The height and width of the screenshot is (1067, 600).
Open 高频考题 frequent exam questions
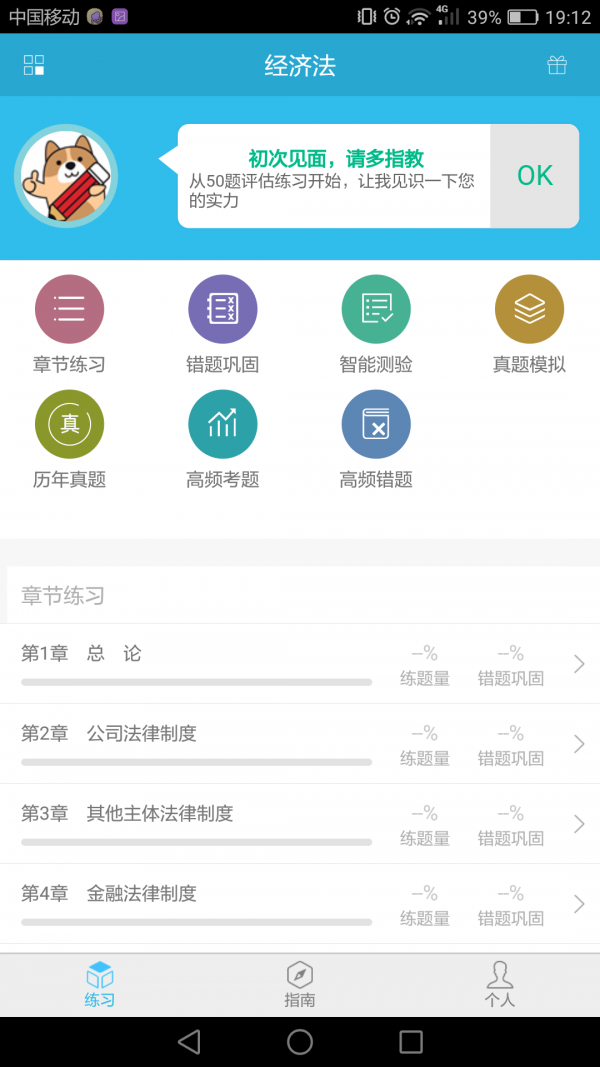(x=222, y=440)
